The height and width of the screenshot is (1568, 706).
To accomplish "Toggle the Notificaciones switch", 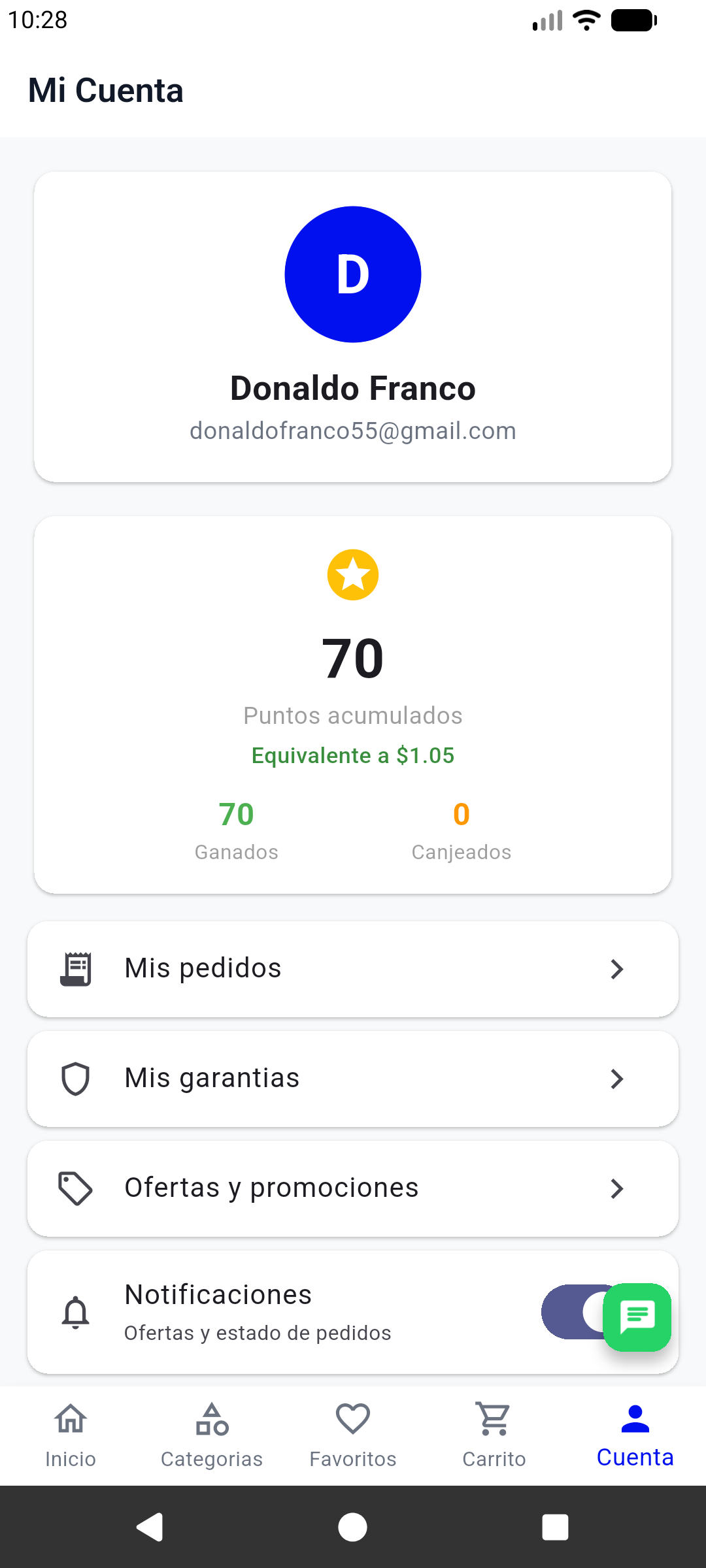I will (569, 1312).
